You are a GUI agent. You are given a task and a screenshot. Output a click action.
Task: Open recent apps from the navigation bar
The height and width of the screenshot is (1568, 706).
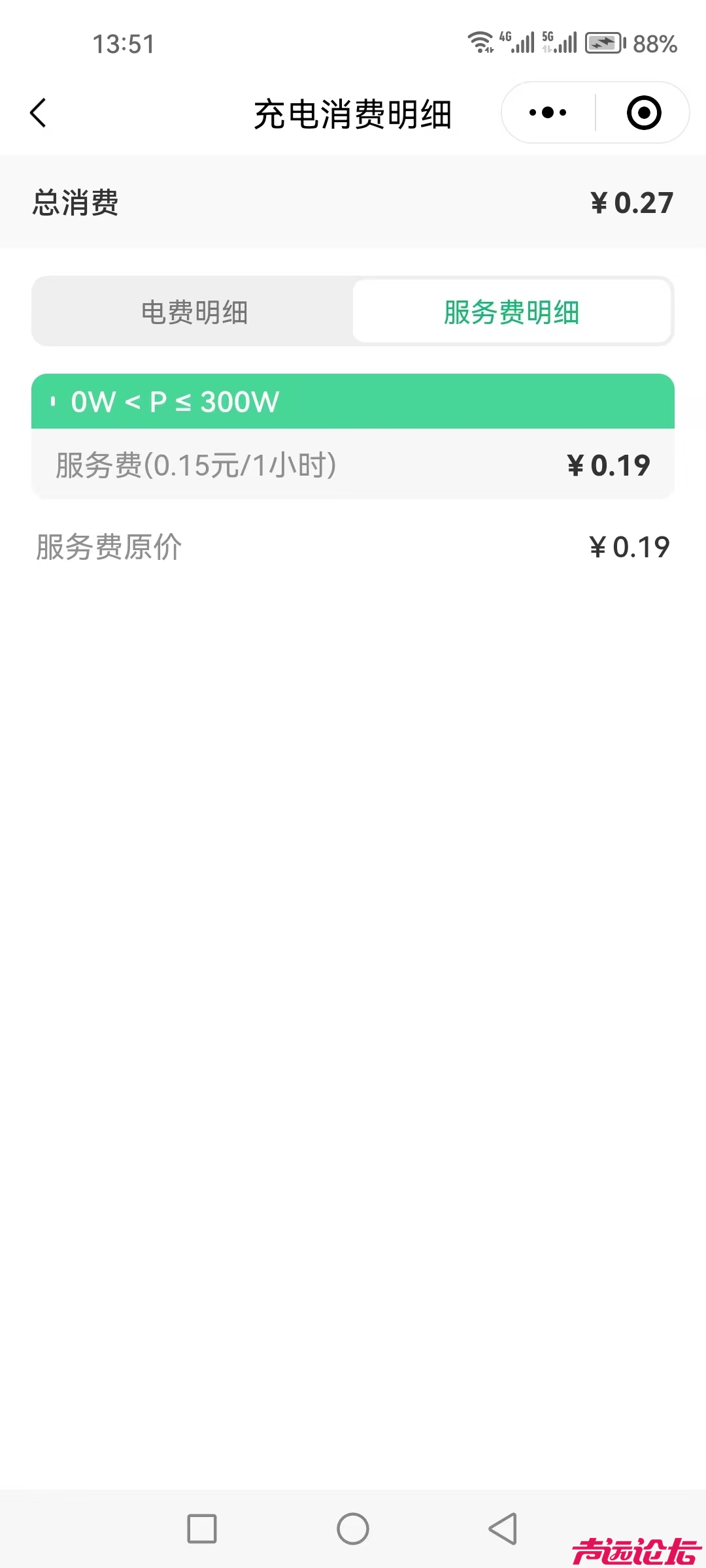point(202,1529)
